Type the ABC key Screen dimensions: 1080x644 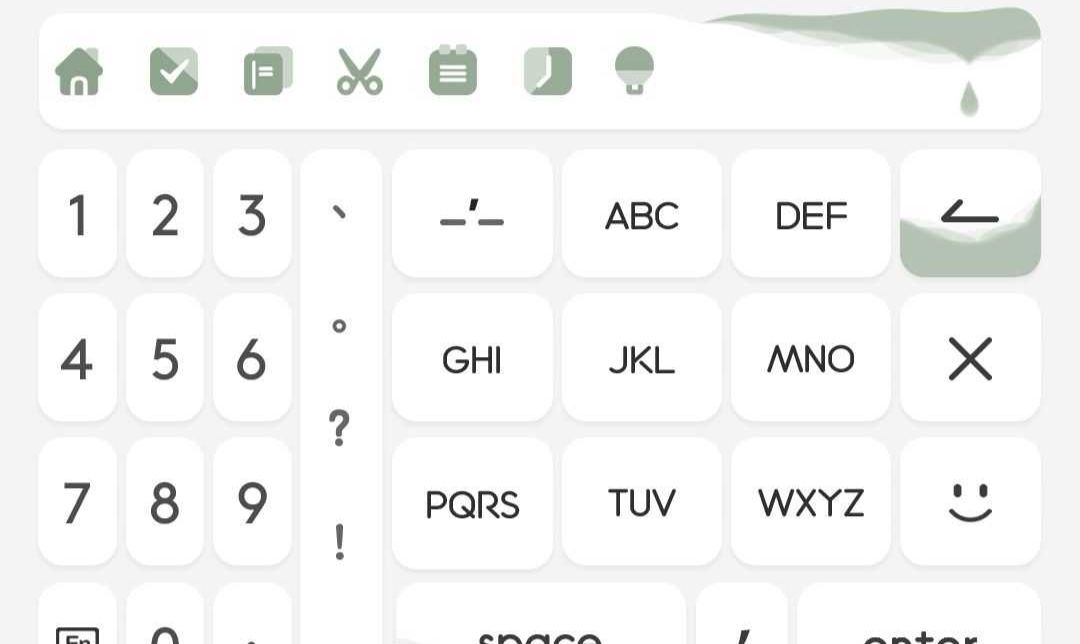641,214
